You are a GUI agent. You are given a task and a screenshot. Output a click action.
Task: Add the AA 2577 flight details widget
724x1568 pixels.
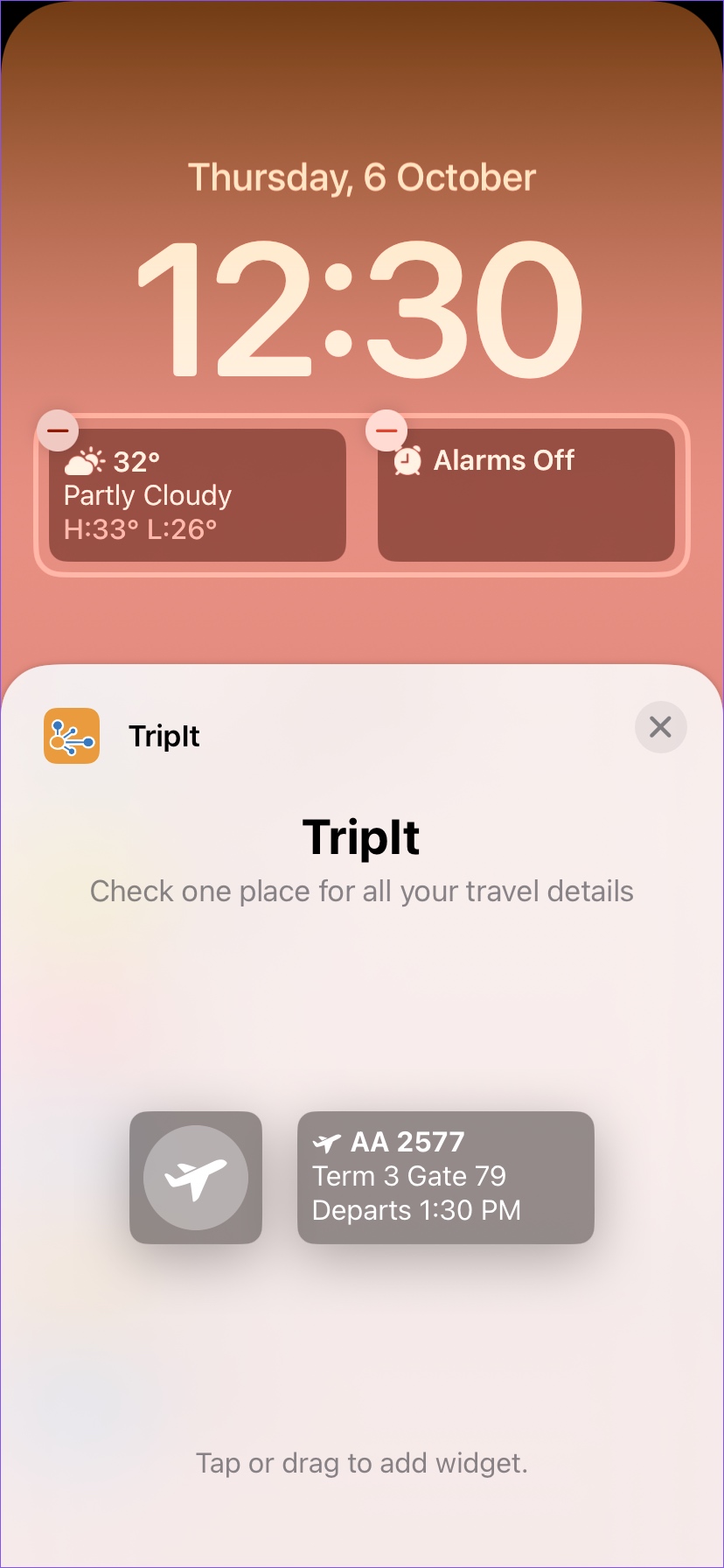446,1178
